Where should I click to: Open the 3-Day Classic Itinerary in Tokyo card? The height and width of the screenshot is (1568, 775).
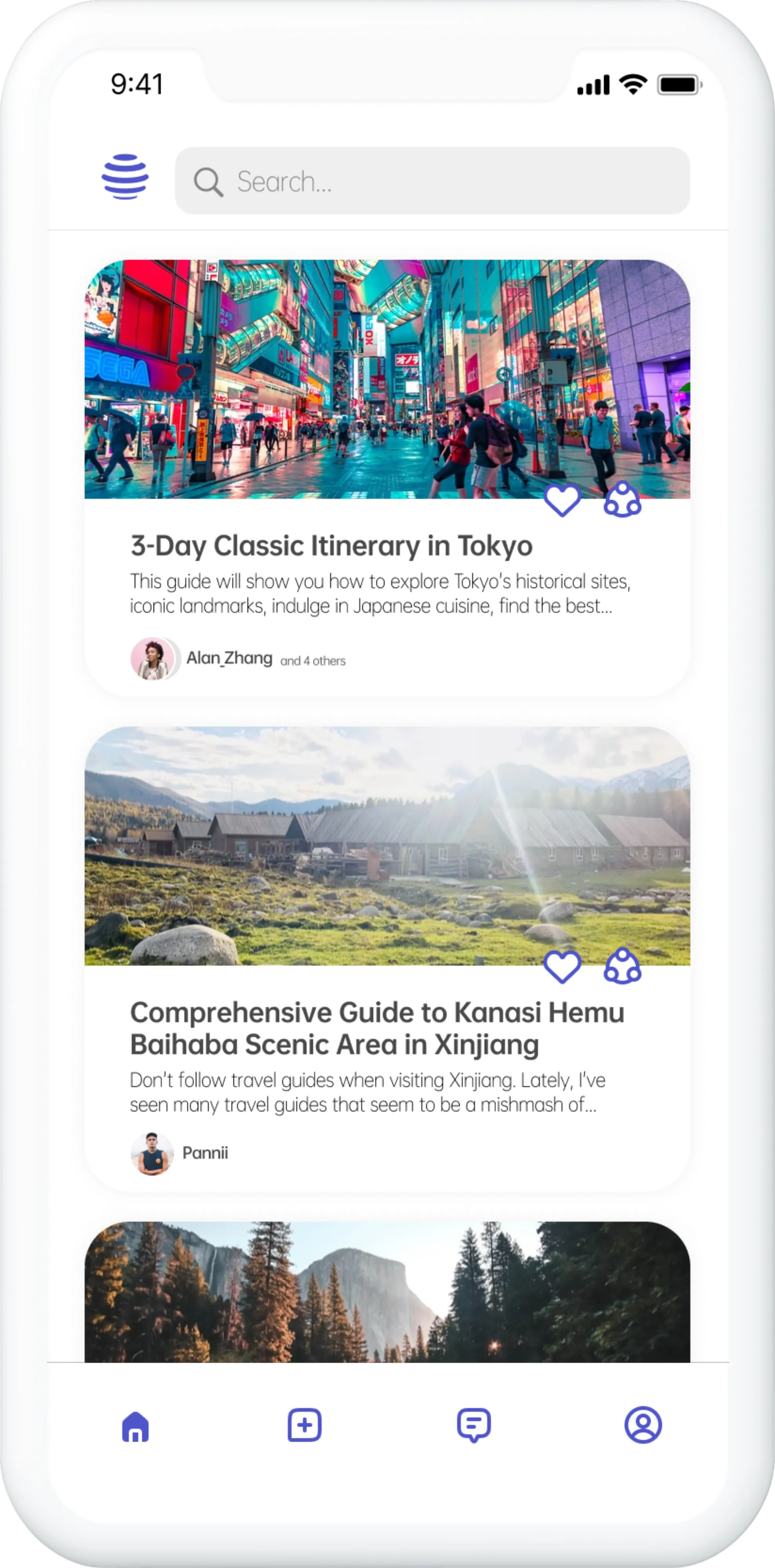(331, 545)
